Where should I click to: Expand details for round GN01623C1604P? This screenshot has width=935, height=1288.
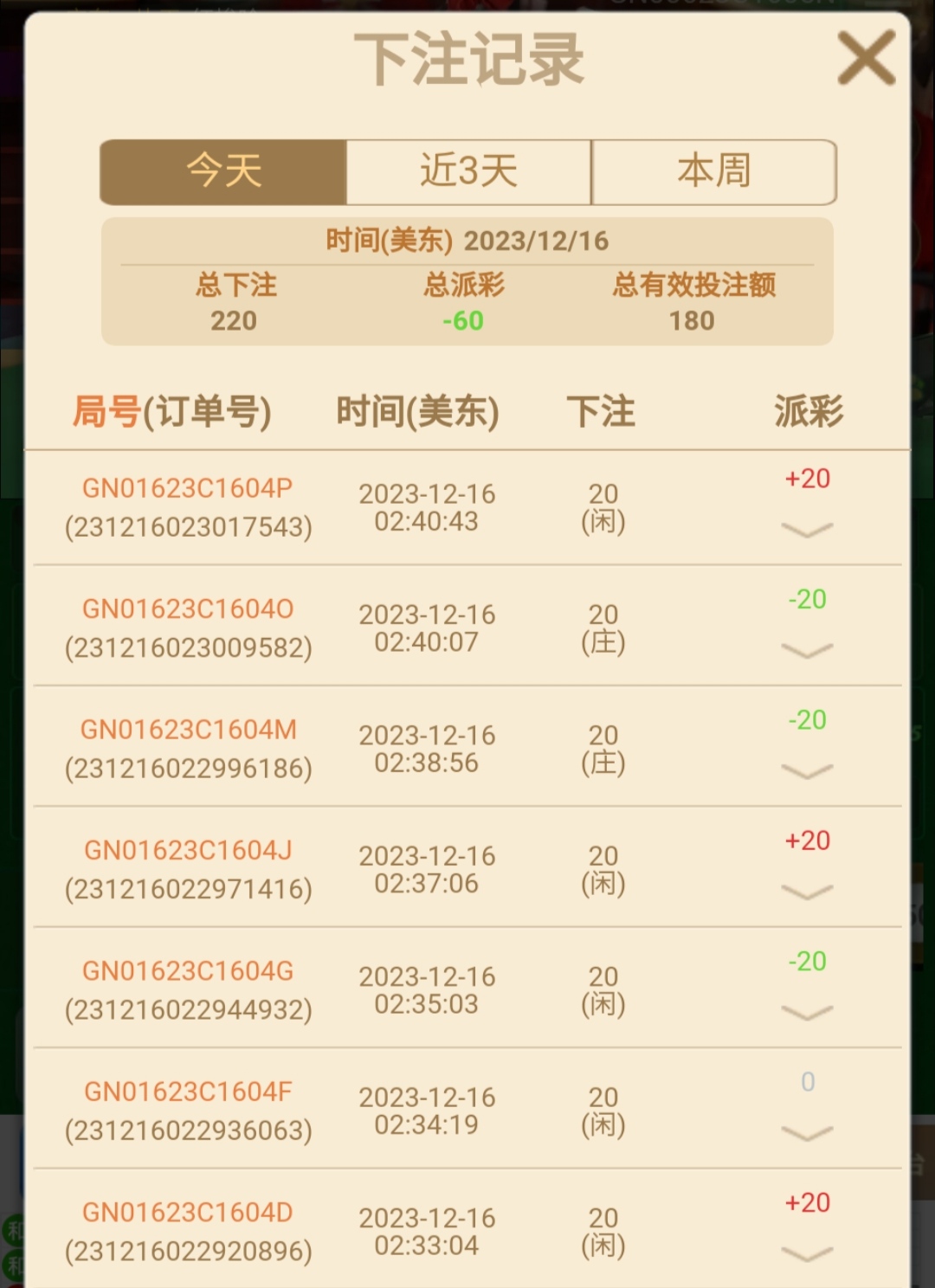pyautogui.click(x=807, y=530)
